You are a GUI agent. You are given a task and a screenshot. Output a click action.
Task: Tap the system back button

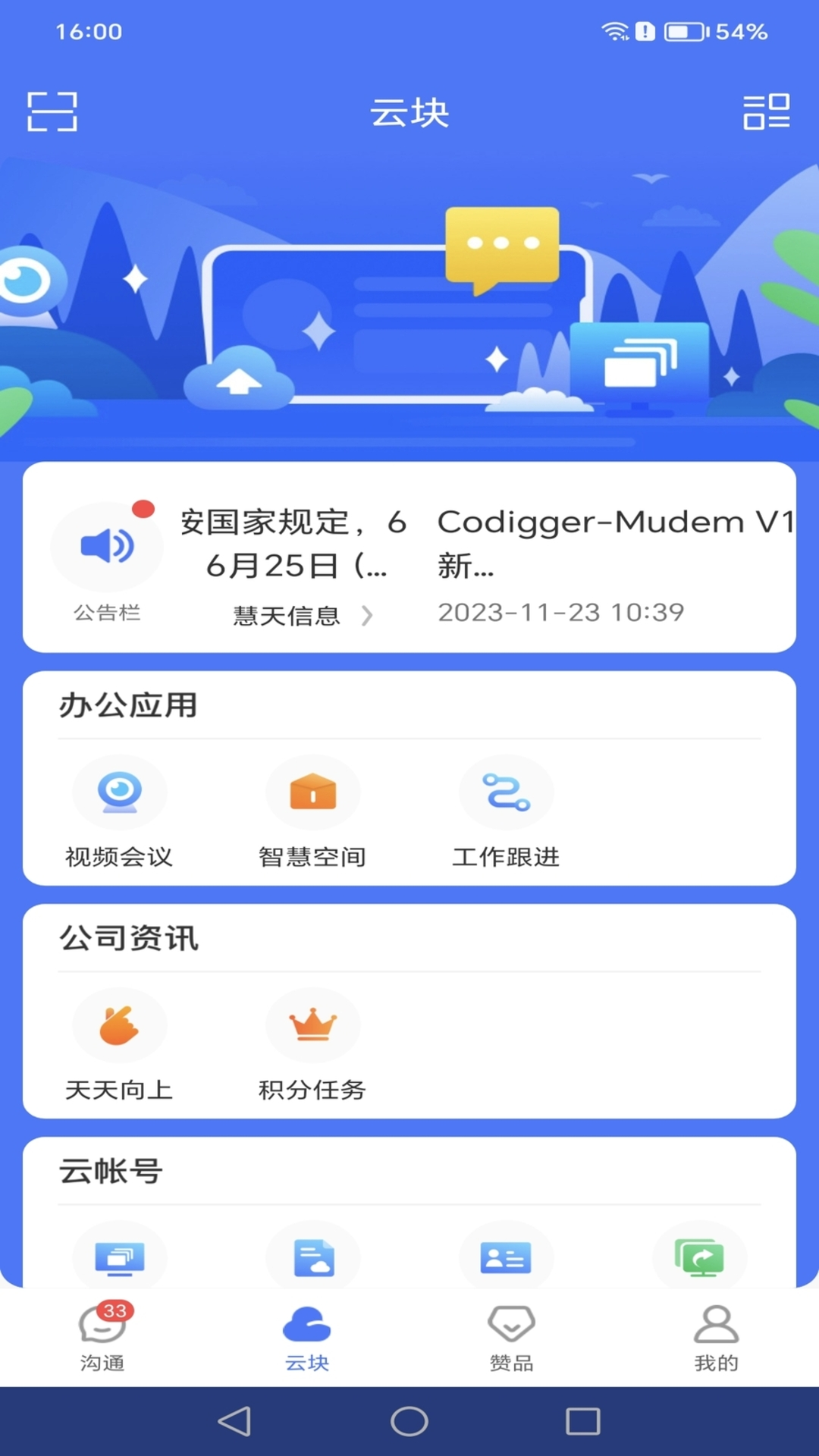click(x=234, y=1421)
